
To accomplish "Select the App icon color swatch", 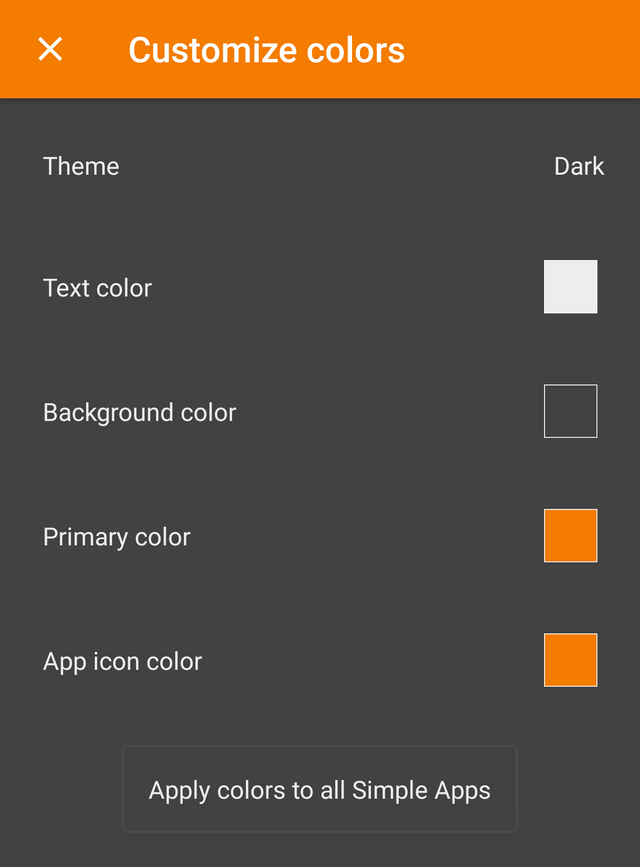I will [570, 660].
